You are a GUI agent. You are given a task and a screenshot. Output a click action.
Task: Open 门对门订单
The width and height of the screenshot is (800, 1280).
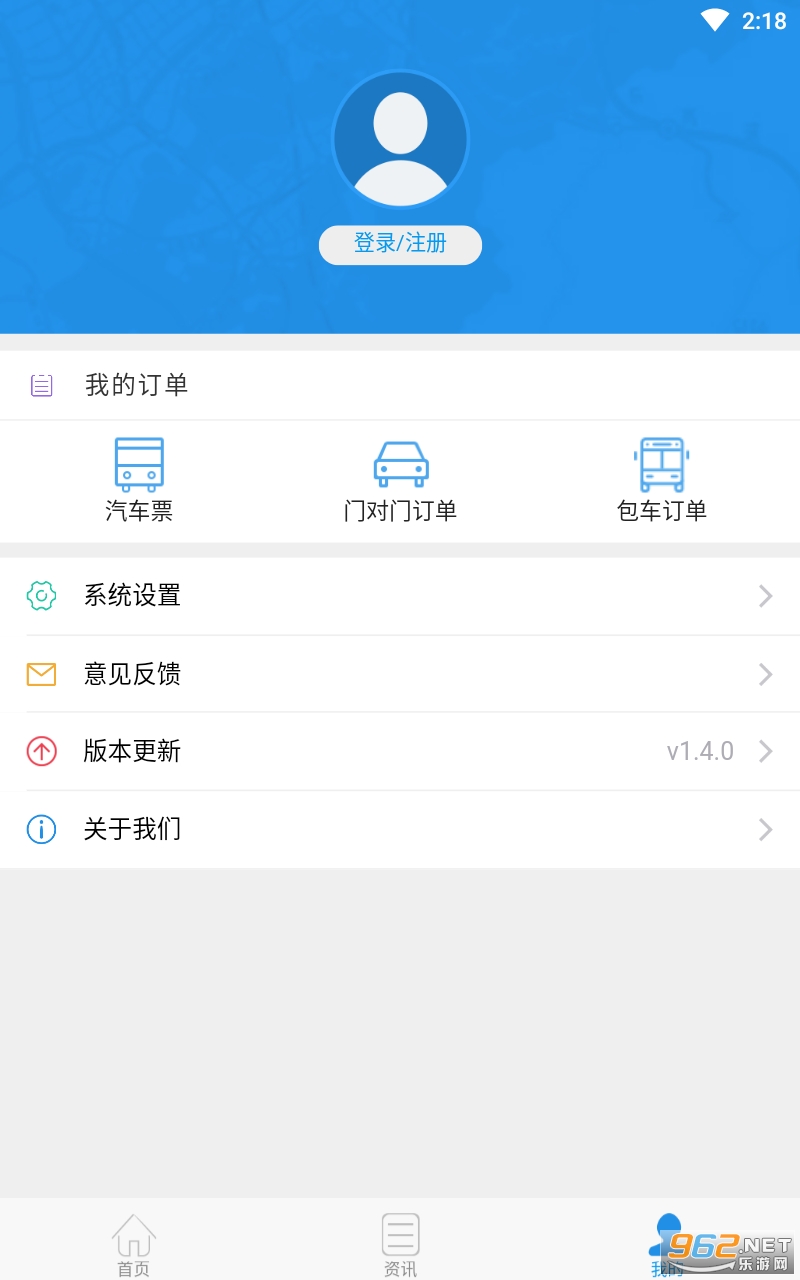pos(400,480)
